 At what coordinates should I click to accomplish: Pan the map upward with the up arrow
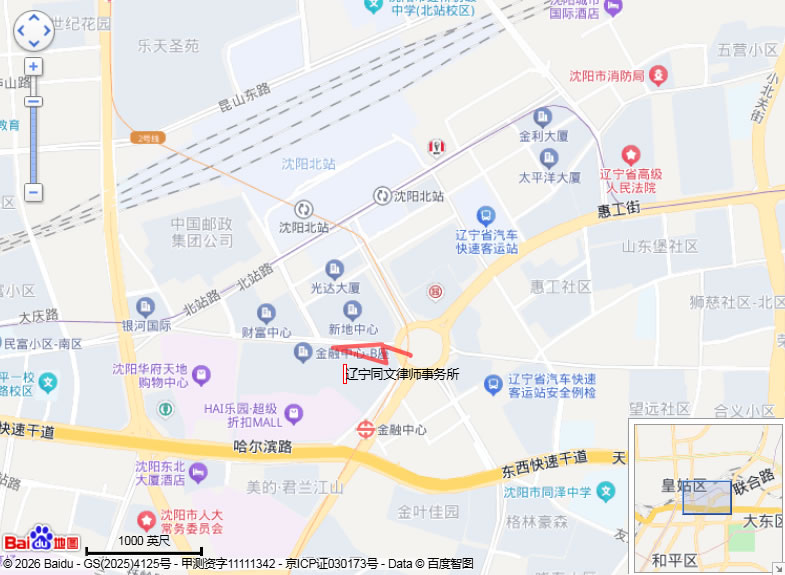(x=34, y=19)
